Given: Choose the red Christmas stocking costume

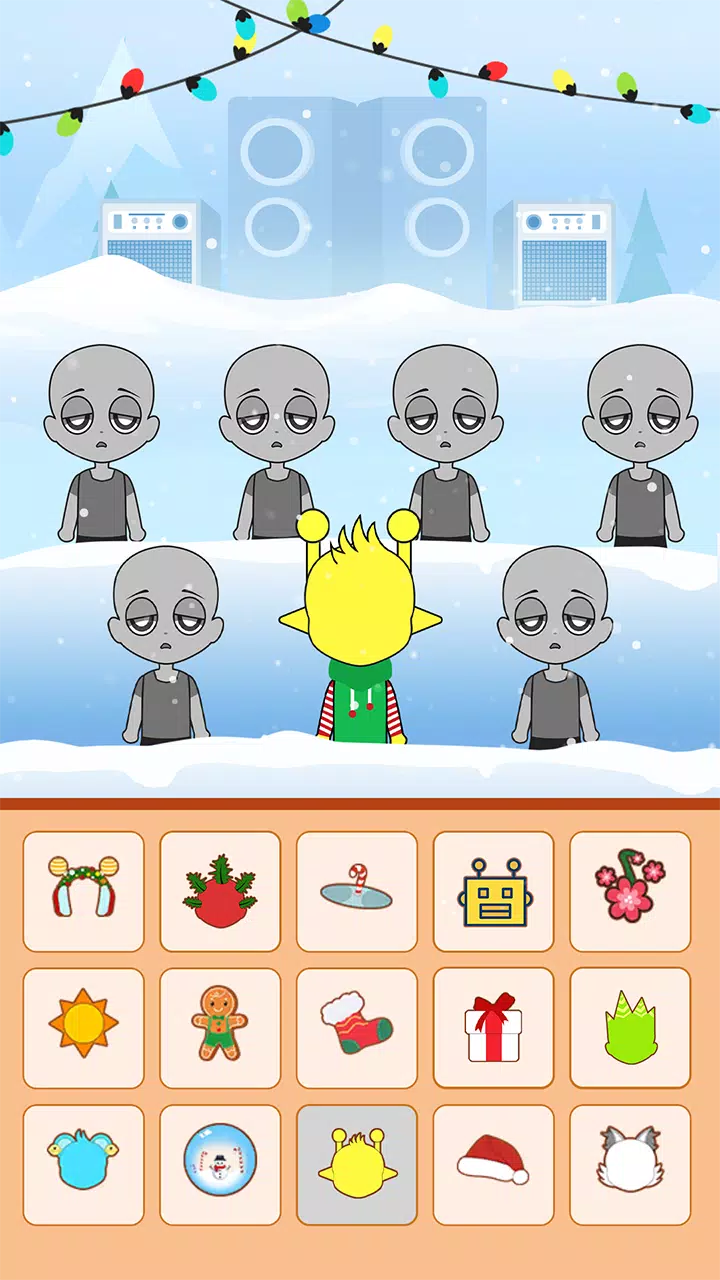Looking at the screenshot, I should [x=357, y=1028].
